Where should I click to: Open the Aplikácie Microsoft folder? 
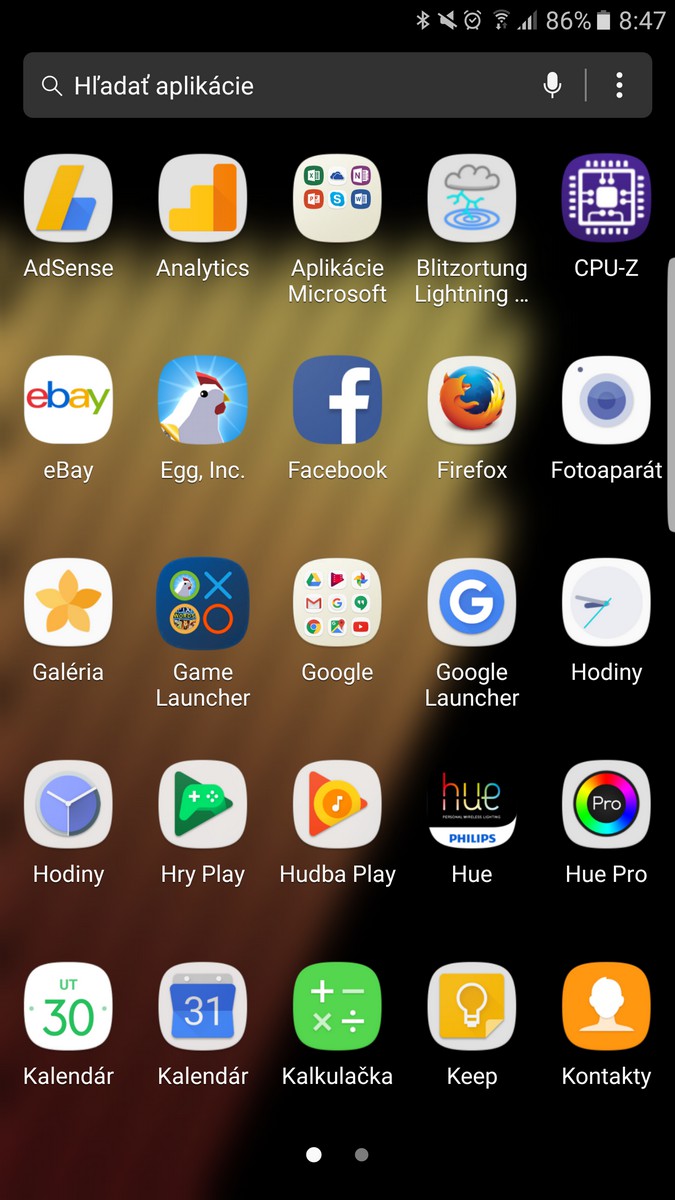337,198
